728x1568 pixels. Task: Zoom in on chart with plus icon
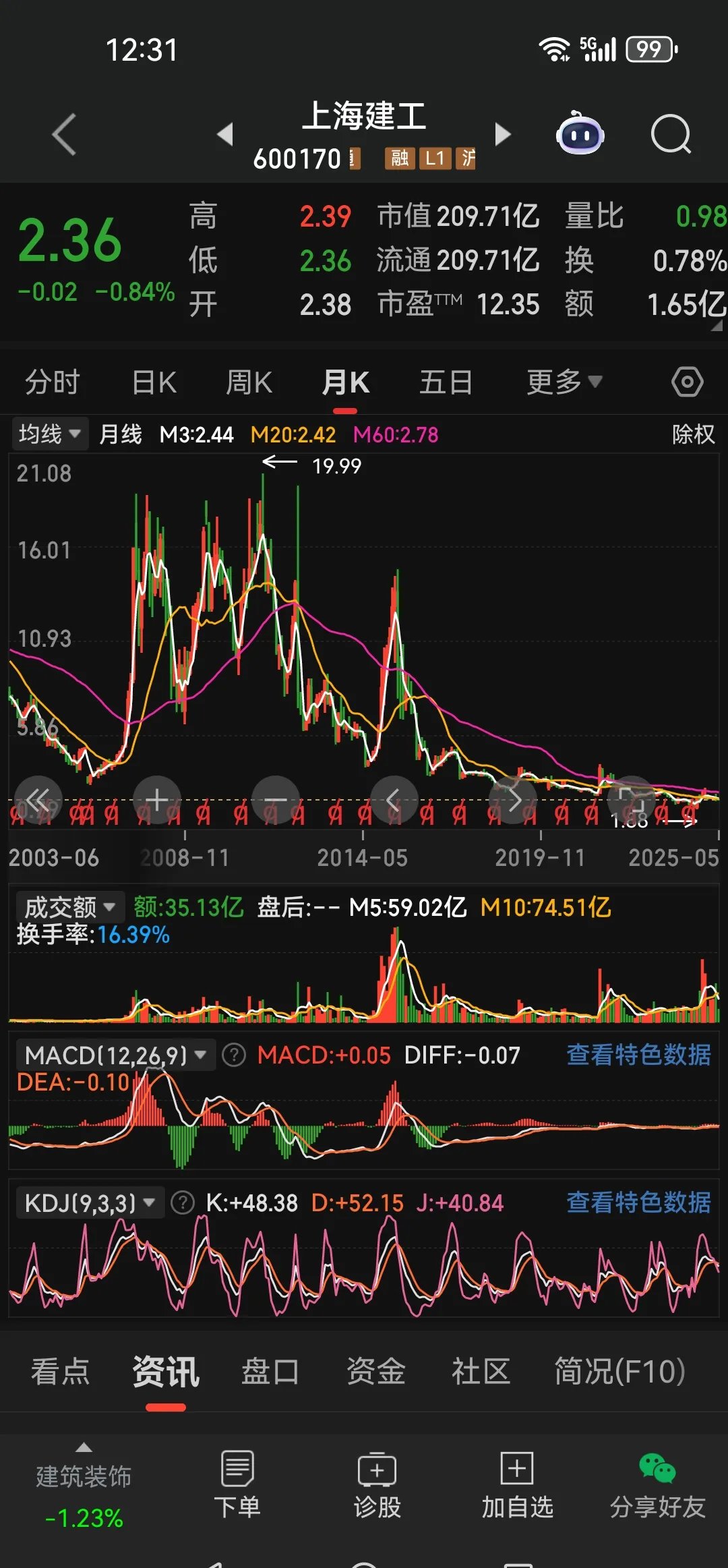pyautogui.click(x=156, y=799)
